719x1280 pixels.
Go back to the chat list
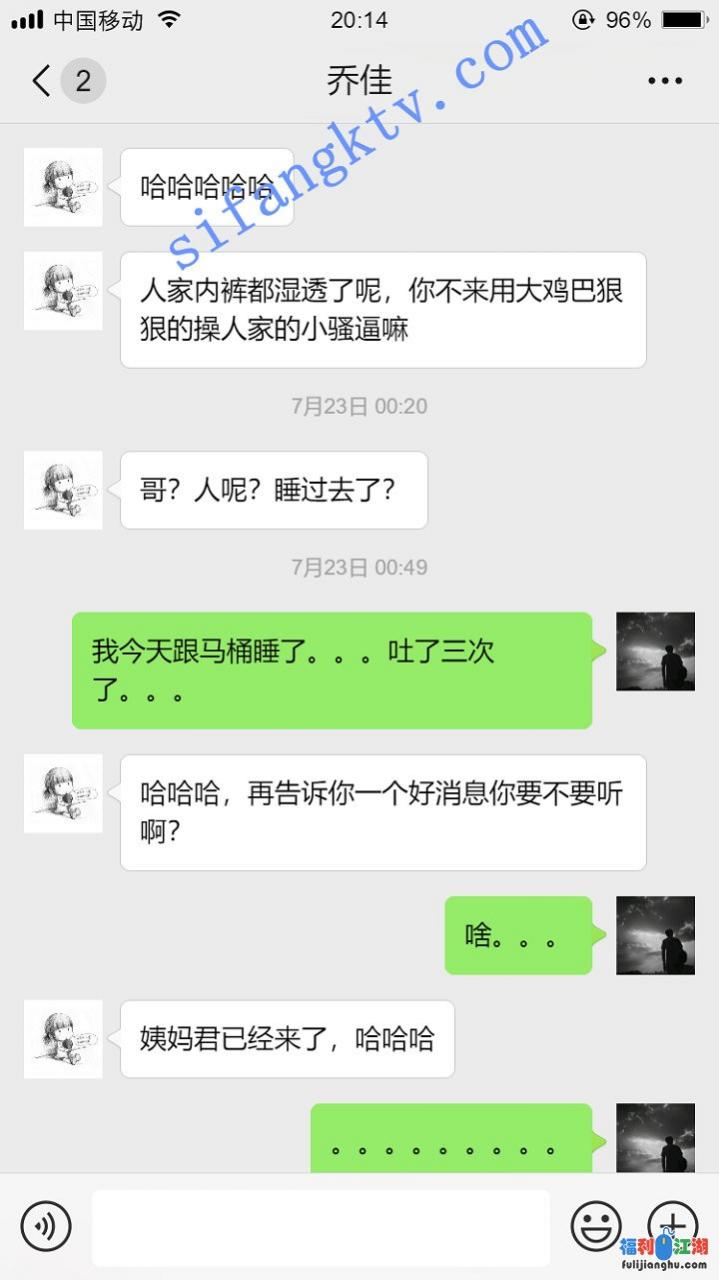[x=42, y=81]
